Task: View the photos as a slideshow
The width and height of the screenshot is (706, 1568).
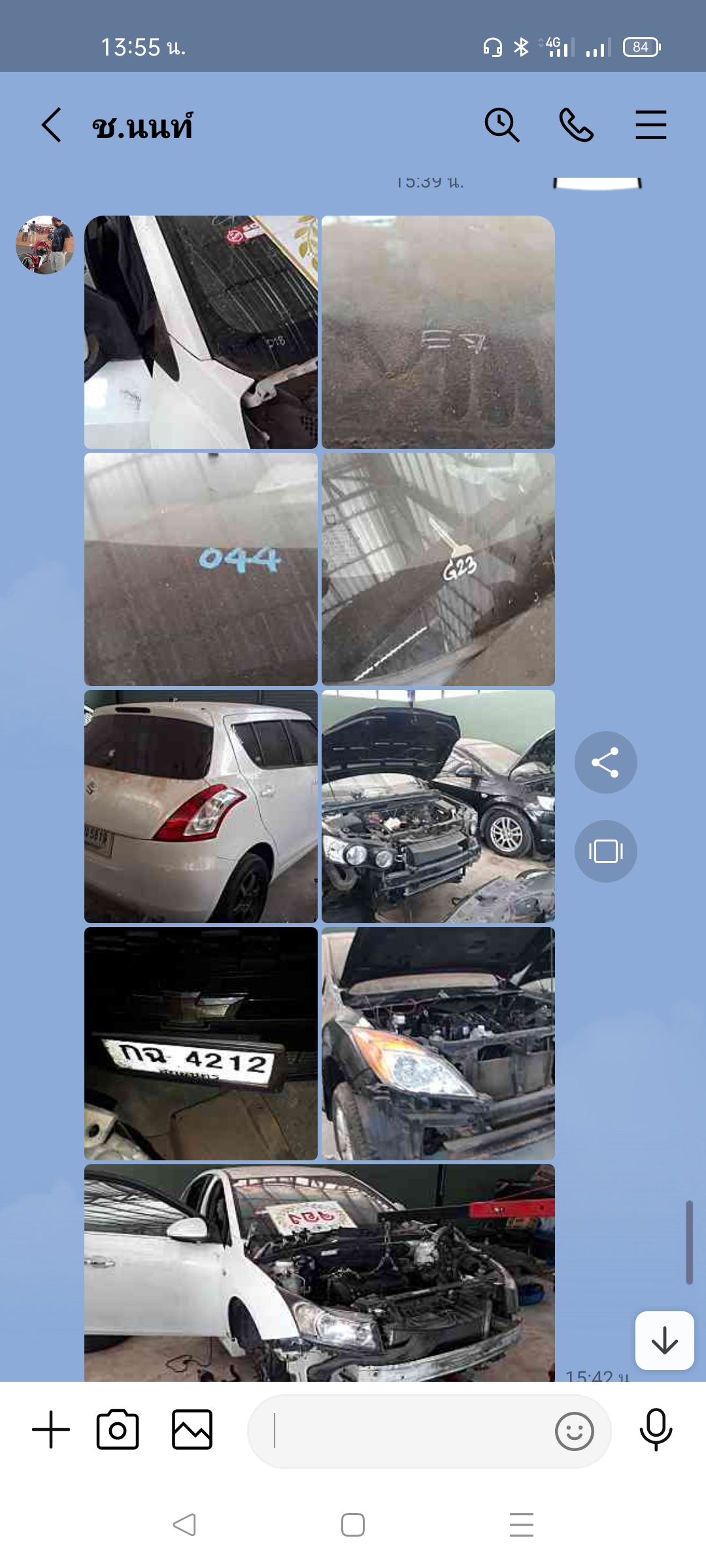Action: (605, 851)
